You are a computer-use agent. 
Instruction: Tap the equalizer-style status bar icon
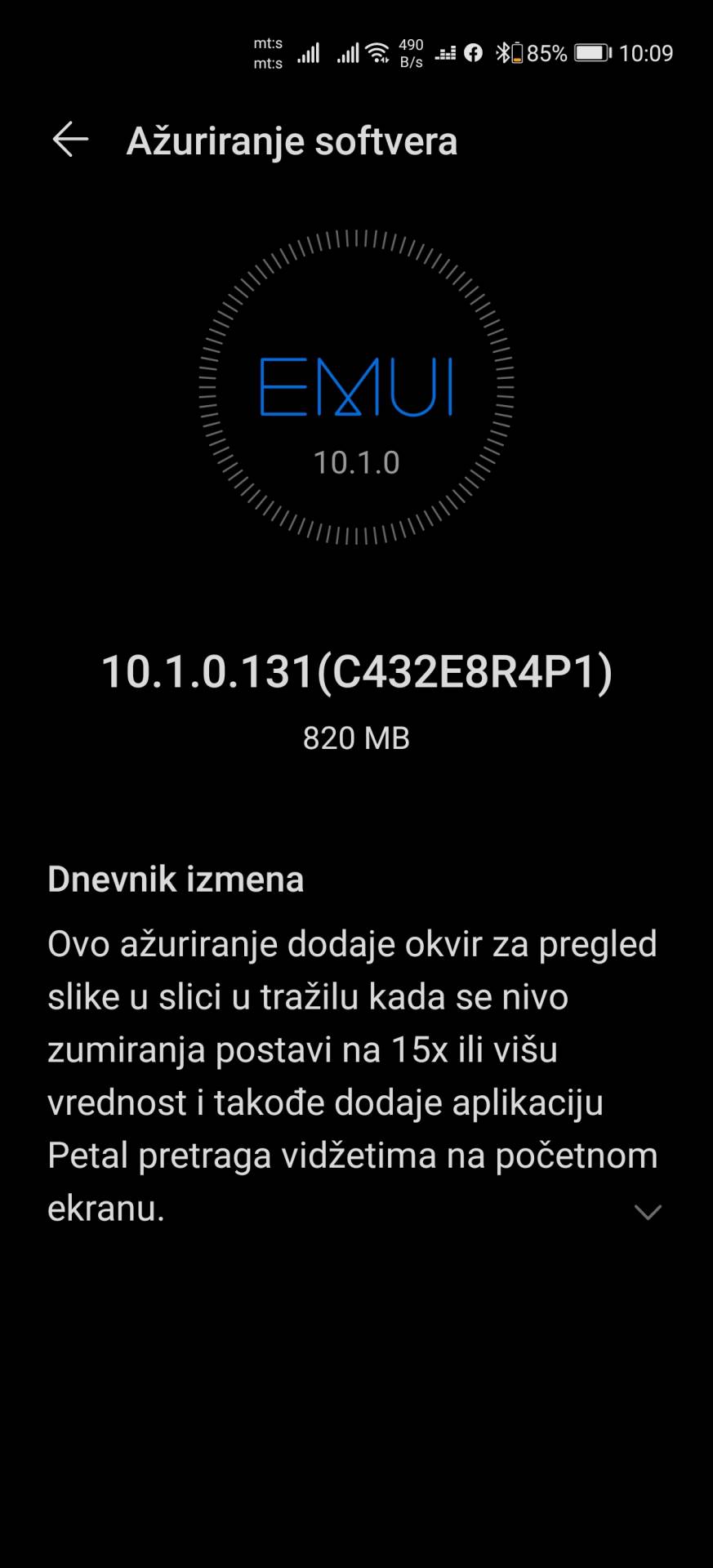coord(445,52)
